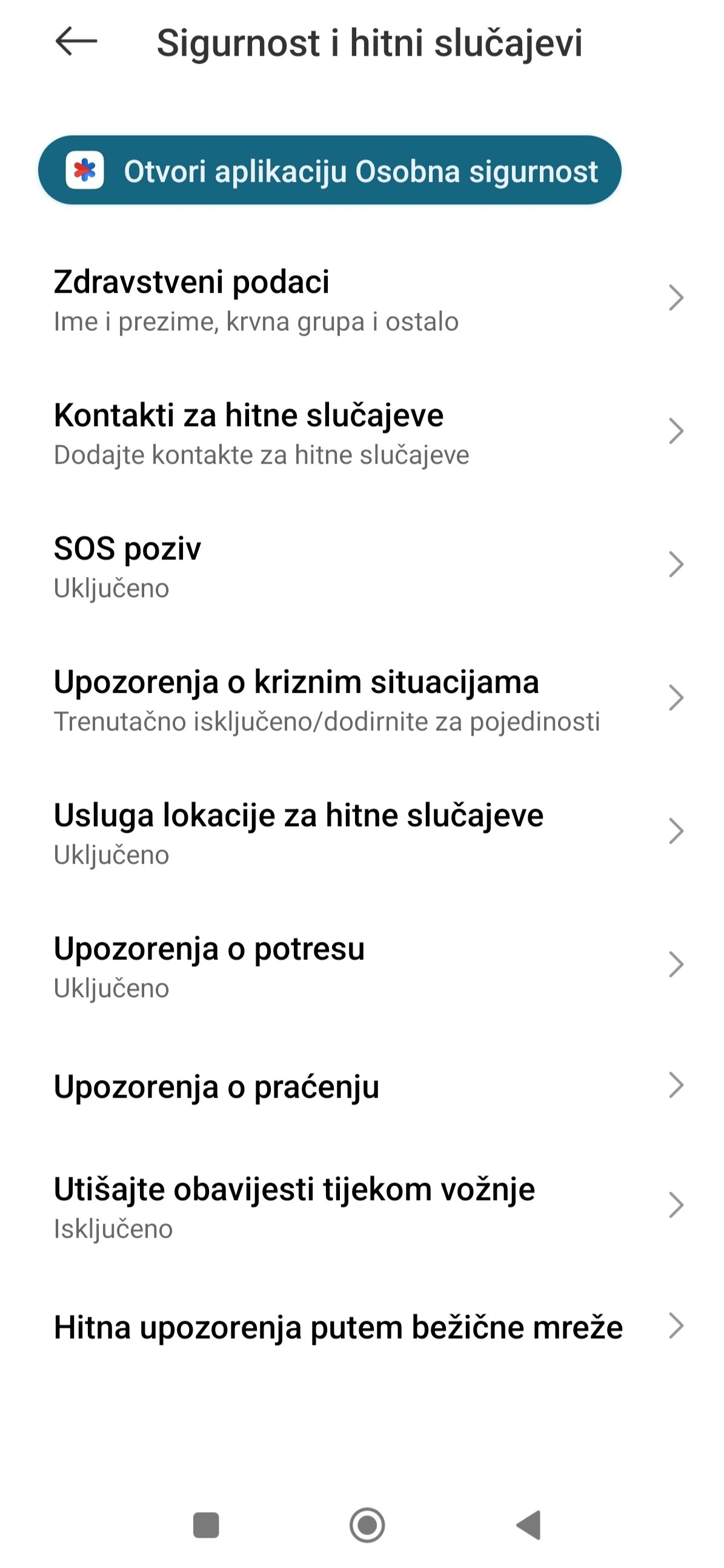
Task: Show recent apps with the square button
Action: (x=205, y=1526)
